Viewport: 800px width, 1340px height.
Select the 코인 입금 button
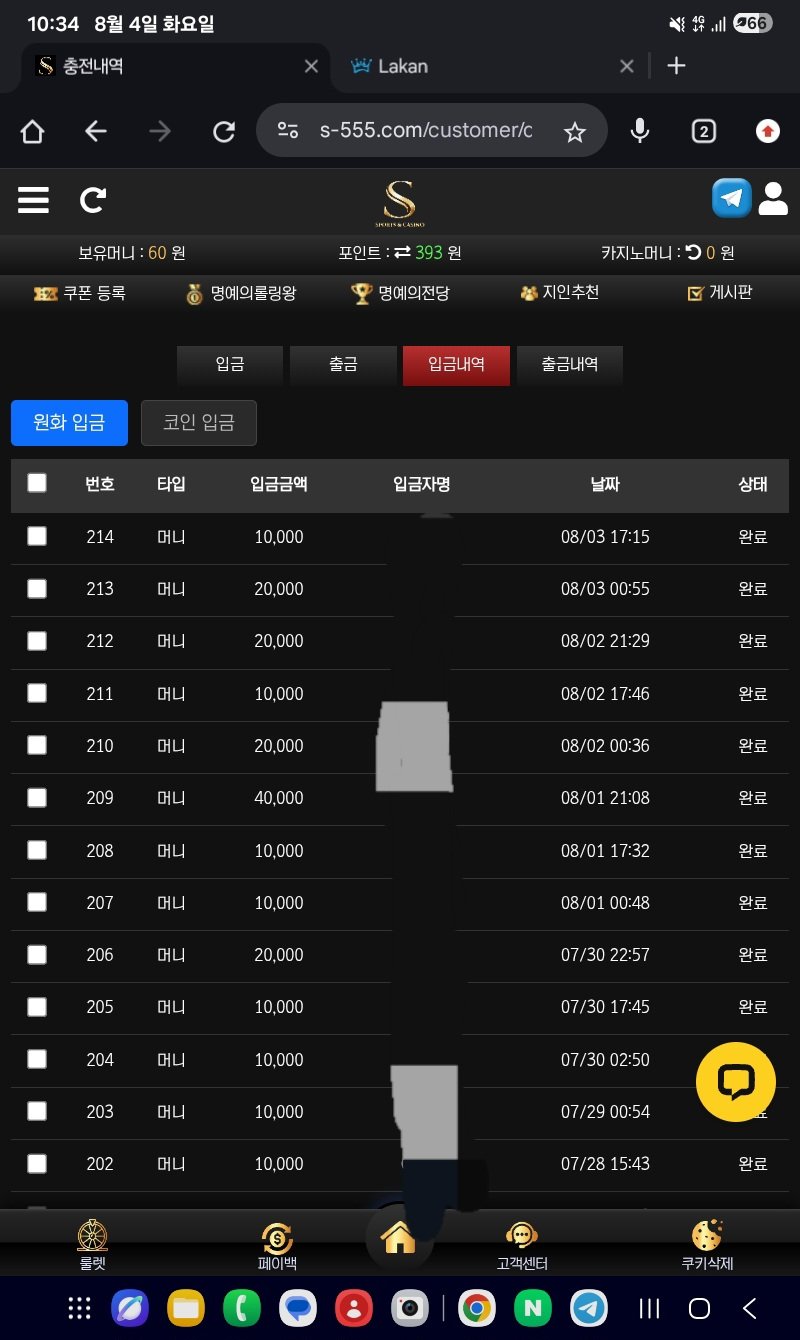coord(199,423)
